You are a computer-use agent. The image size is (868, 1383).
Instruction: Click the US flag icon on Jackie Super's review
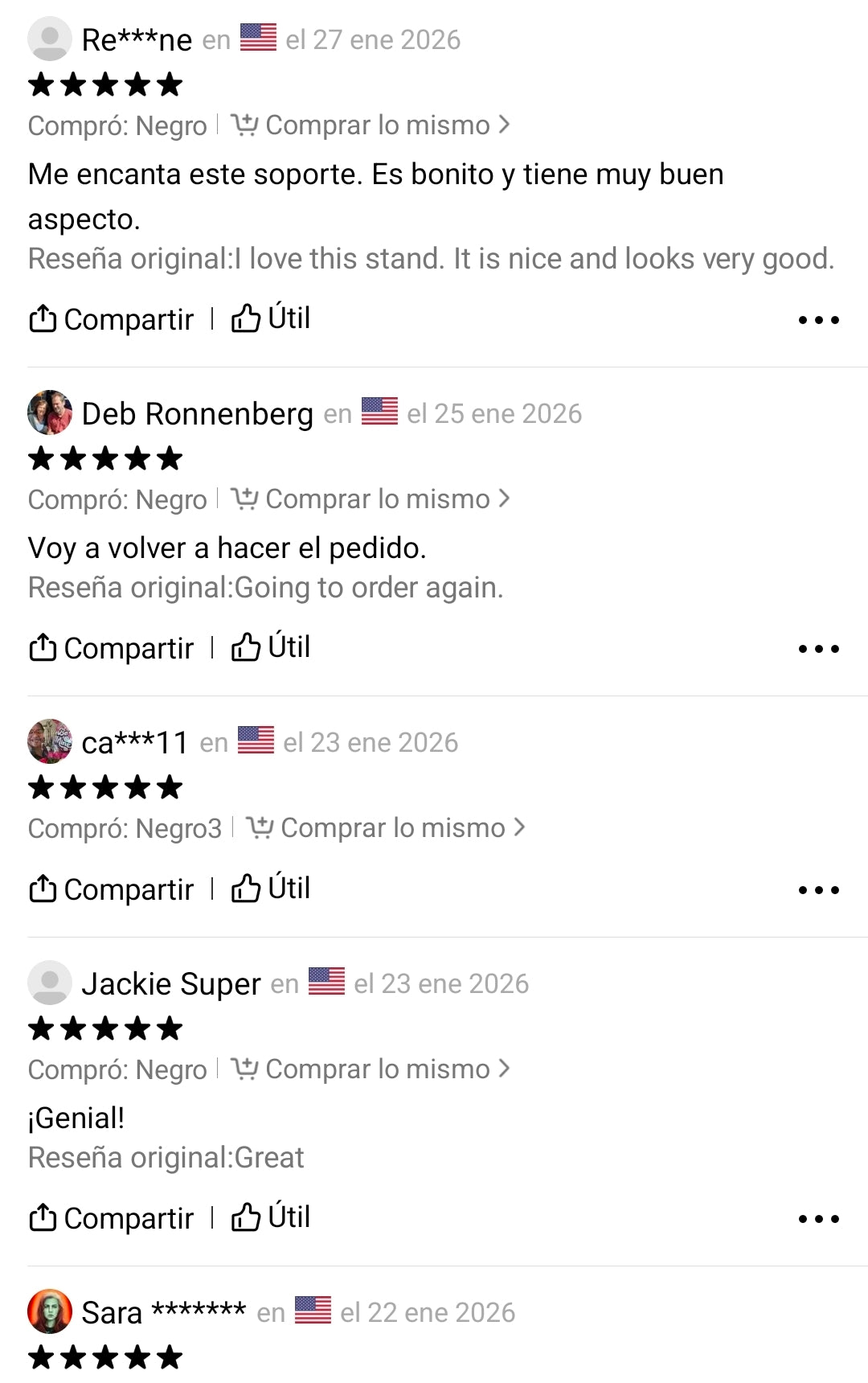click(328, 982)
